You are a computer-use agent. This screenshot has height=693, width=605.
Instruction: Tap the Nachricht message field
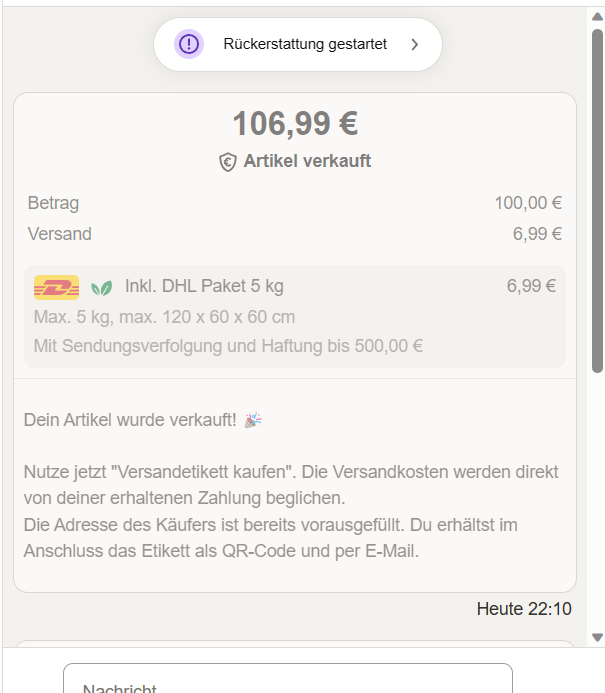(288, 680)
